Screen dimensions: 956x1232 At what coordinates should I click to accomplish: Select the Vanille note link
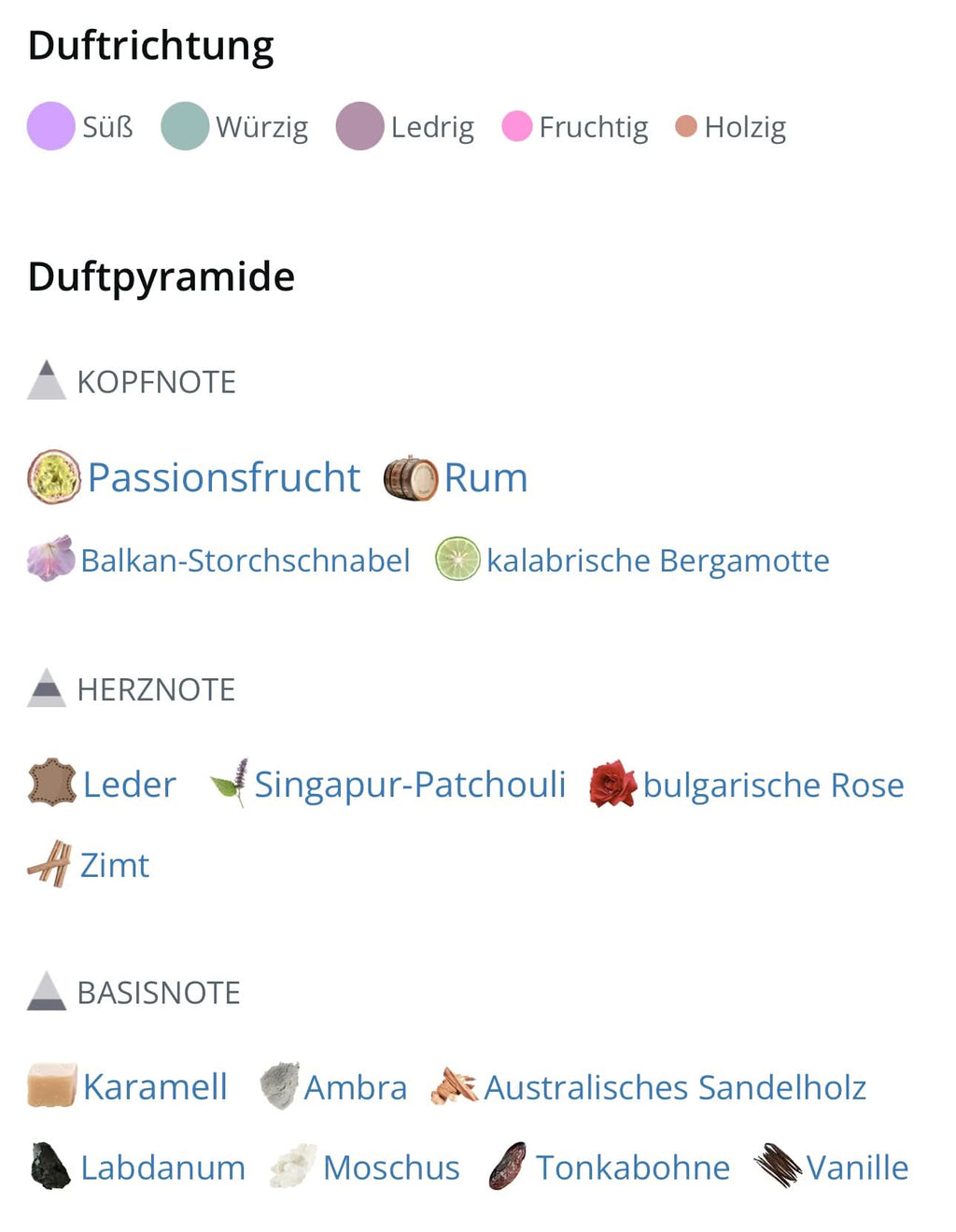pyautogui.click(x=856, y=1168)
